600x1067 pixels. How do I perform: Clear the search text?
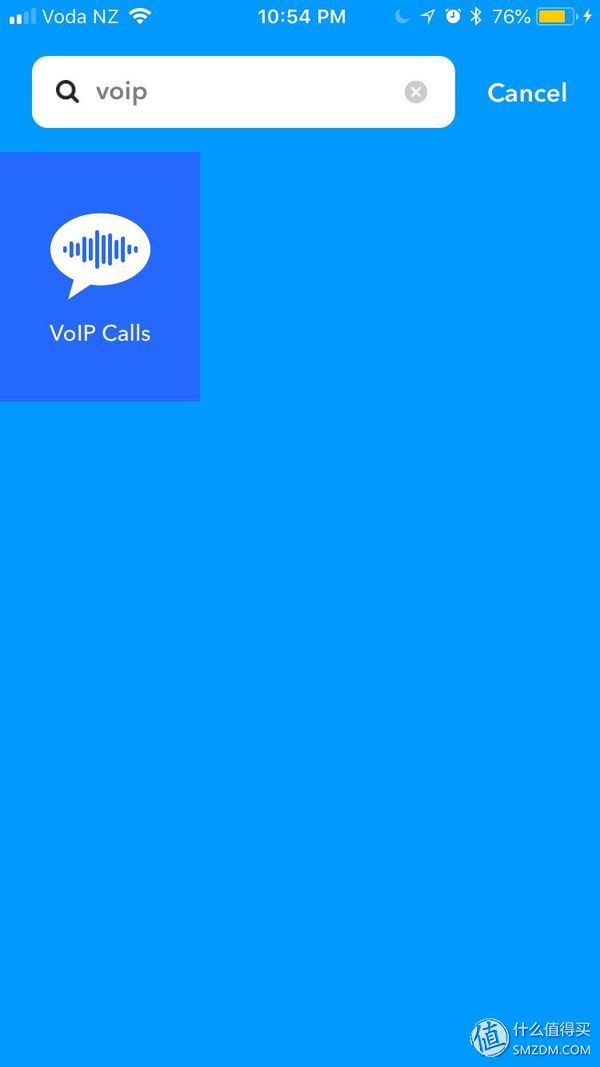pyautogui.click(x=416, y=92)
